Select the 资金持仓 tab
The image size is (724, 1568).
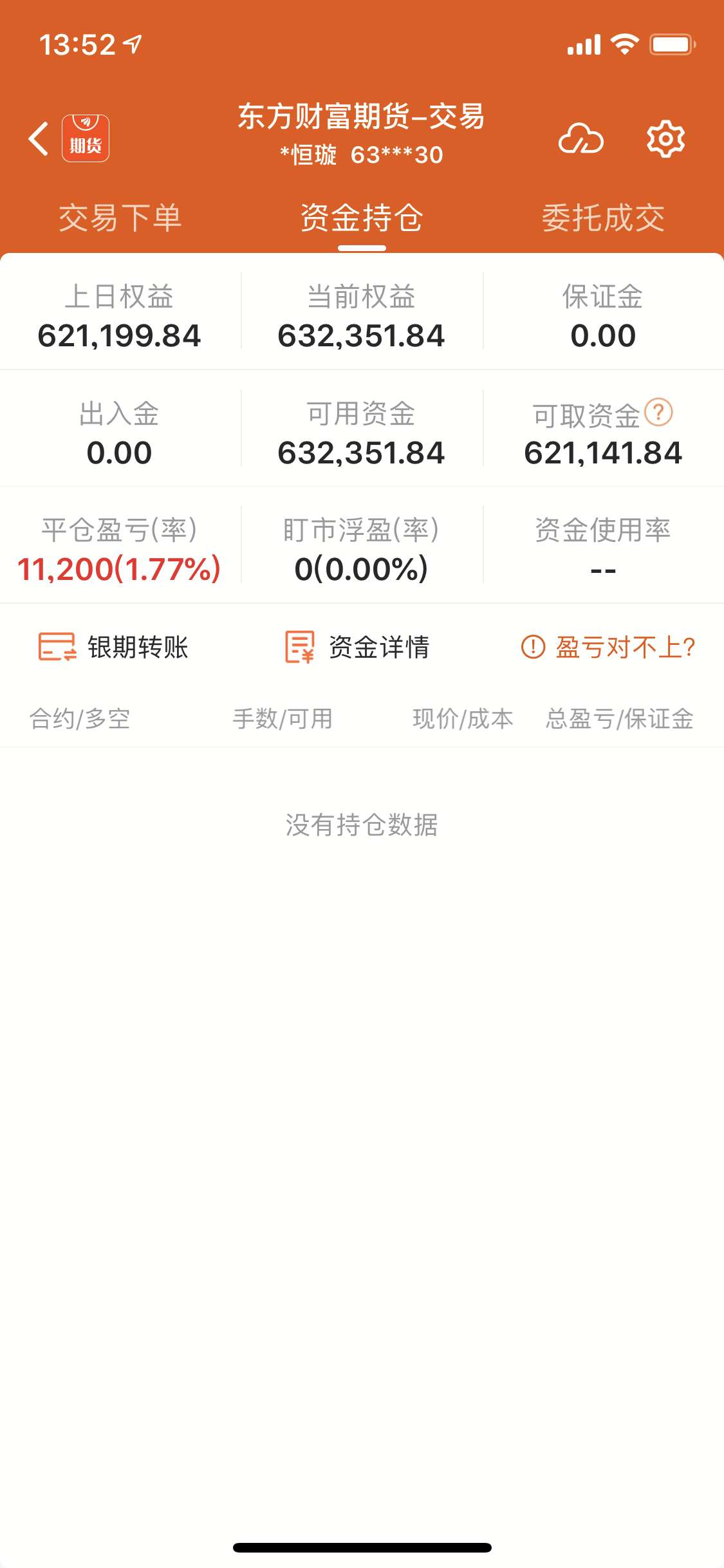coord(362,218)
